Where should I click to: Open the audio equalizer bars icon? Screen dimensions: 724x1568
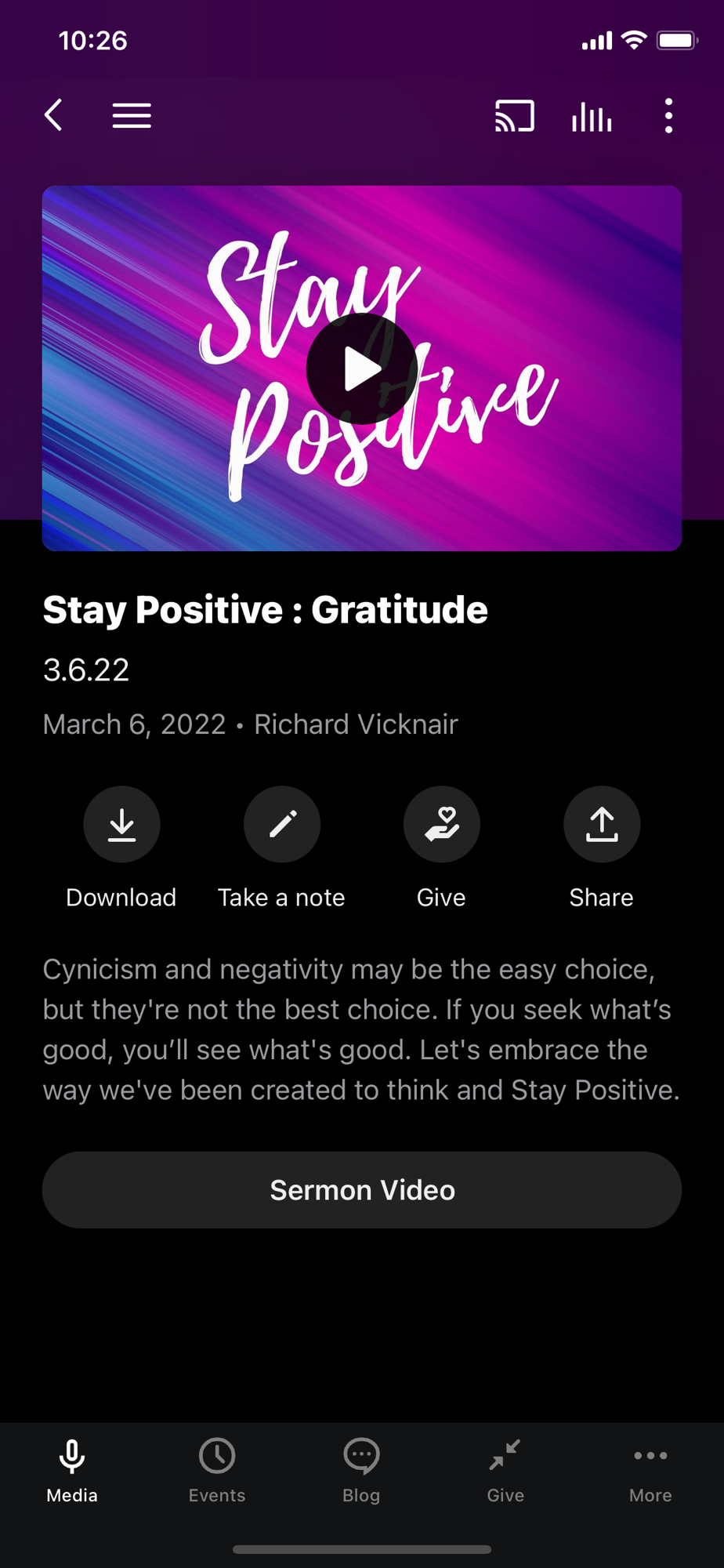(x=592, y=117)
